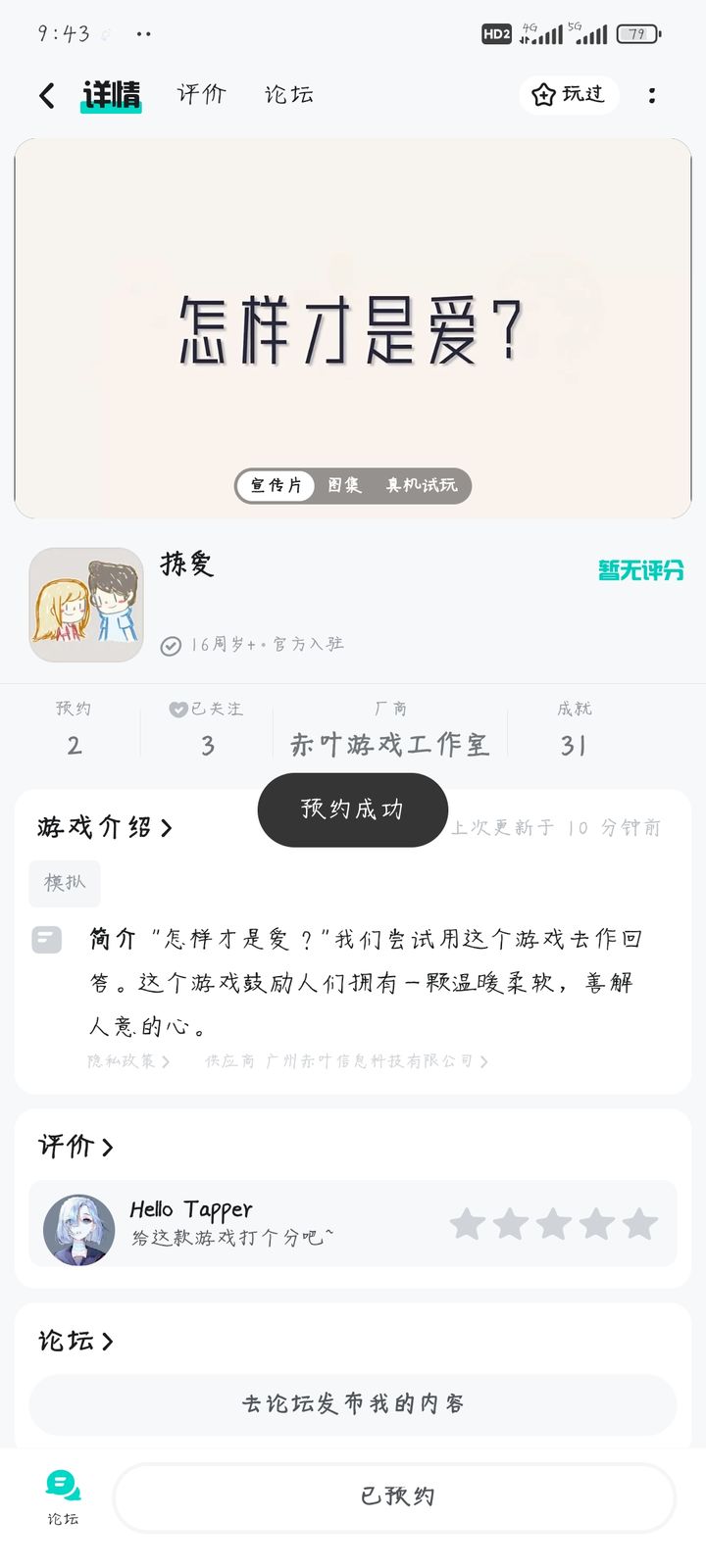Switch to the 评价 tab

coord(201,94)
